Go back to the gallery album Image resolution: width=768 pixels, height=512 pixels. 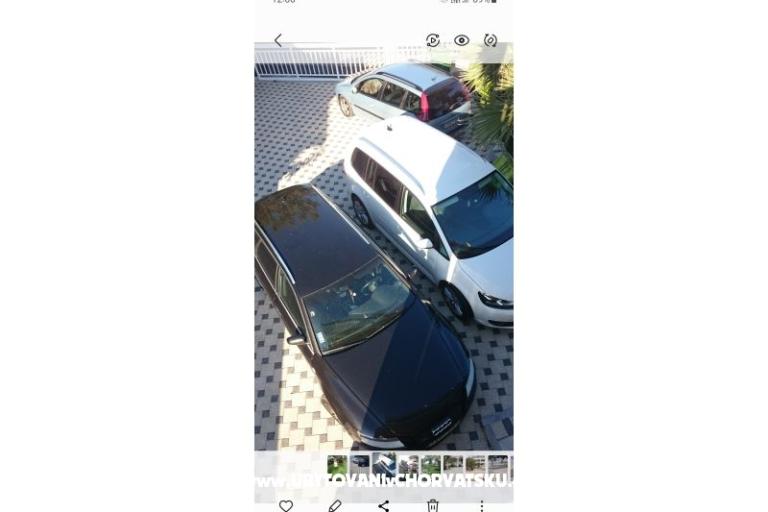pos(278,41)
